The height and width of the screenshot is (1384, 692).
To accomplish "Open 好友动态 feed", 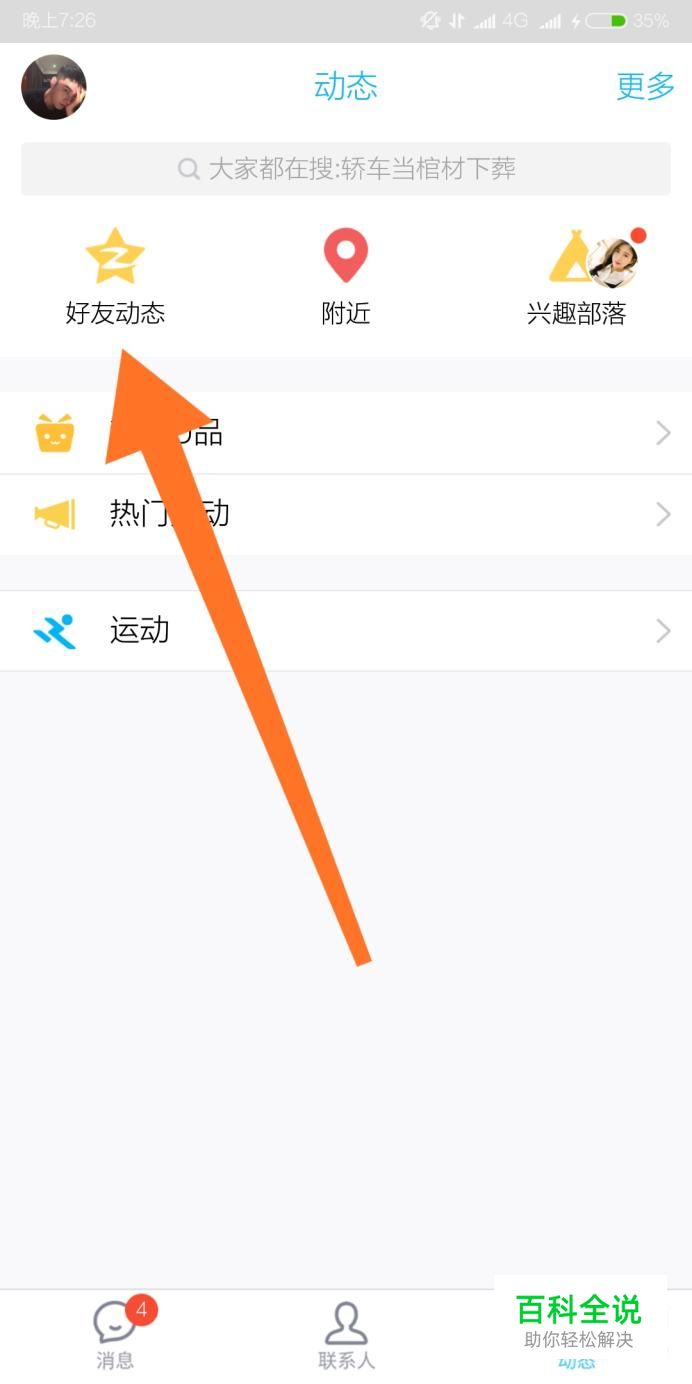I will 115,277.
